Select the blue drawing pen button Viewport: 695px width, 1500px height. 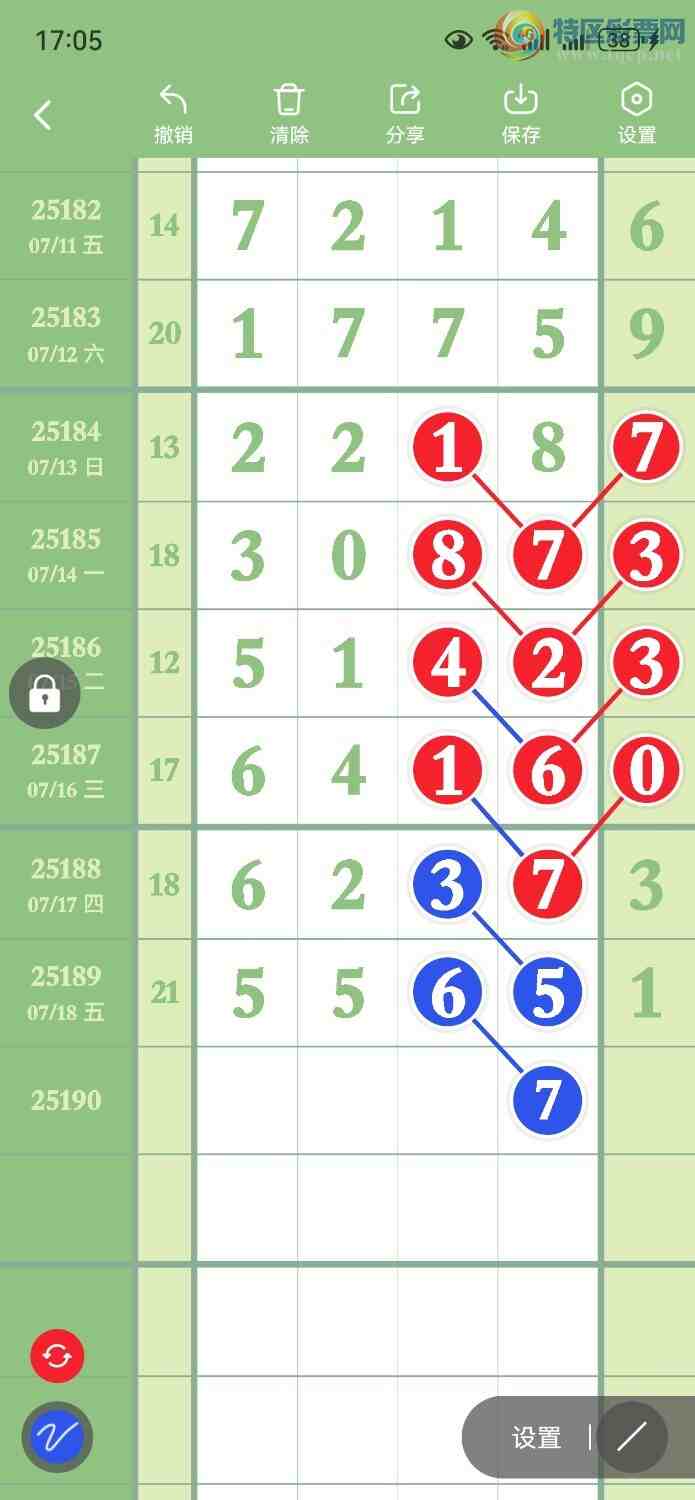(57, 1437)
